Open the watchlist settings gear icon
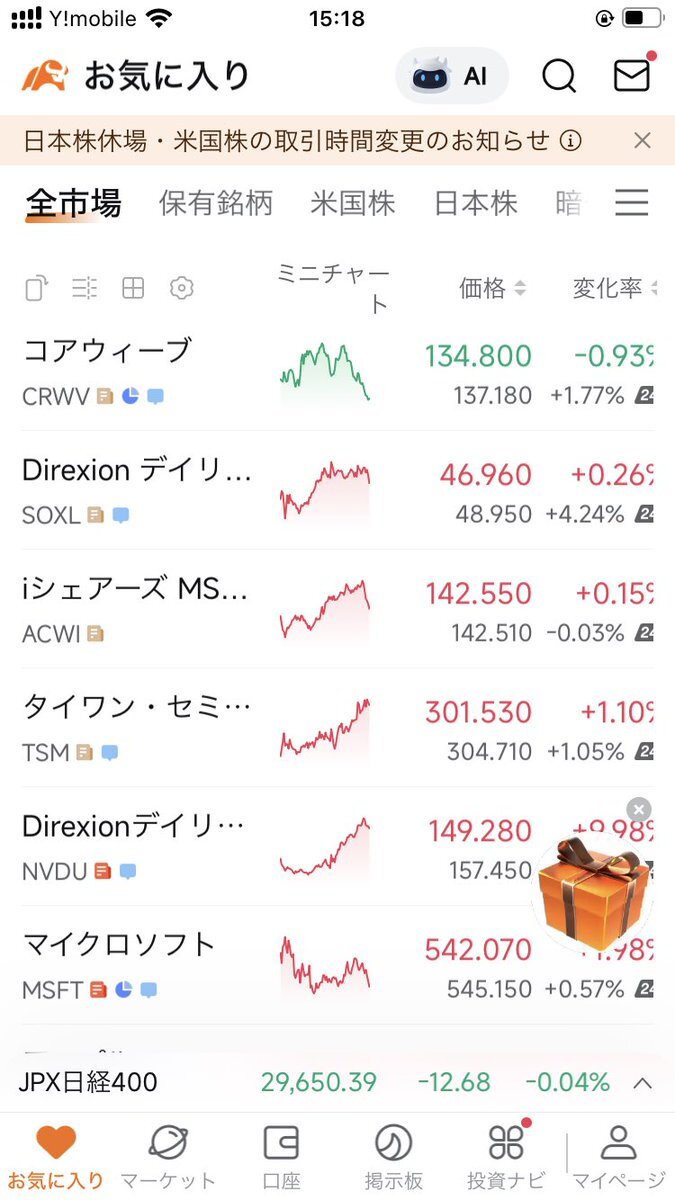Screen dimensions: 675x1200 click(x=181, y=289)
